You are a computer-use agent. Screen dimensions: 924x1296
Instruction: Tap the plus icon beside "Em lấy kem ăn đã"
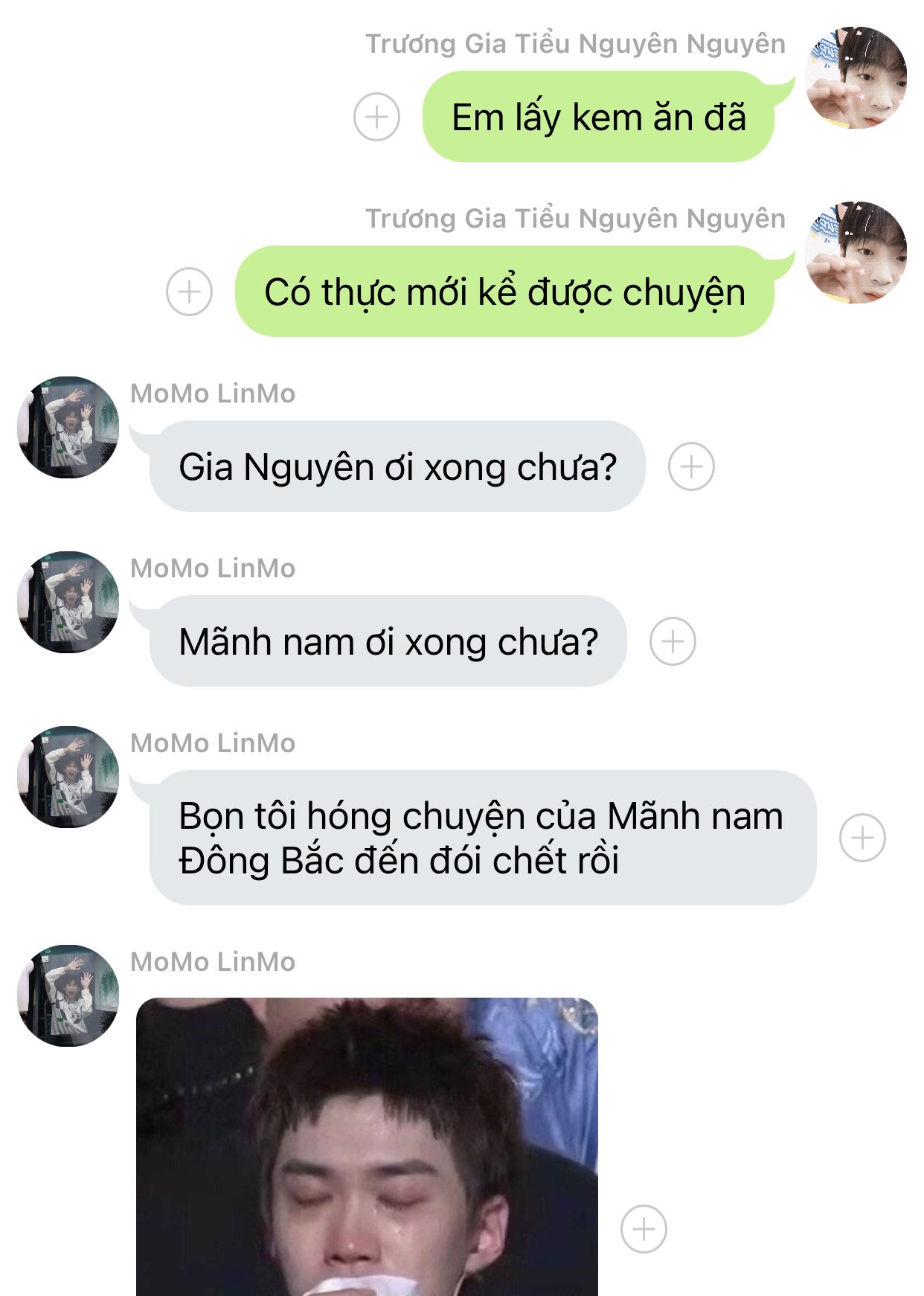pyautogui.click(x=376, y=117)
